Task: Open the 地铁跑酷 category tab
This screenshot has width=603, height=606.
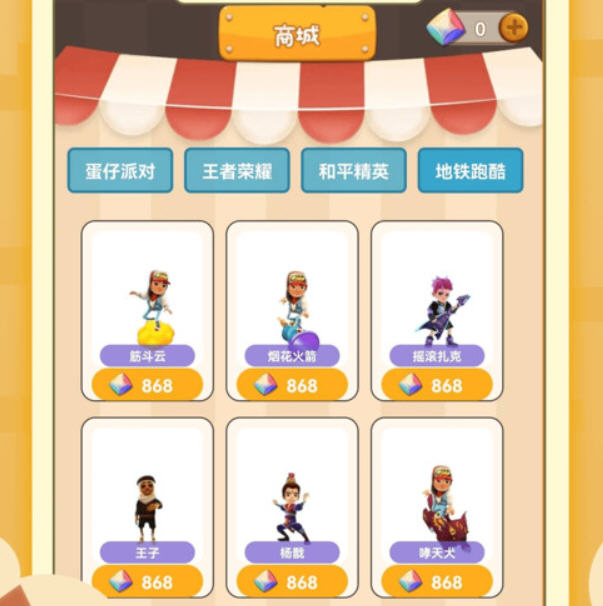Action: click(470, 171)
